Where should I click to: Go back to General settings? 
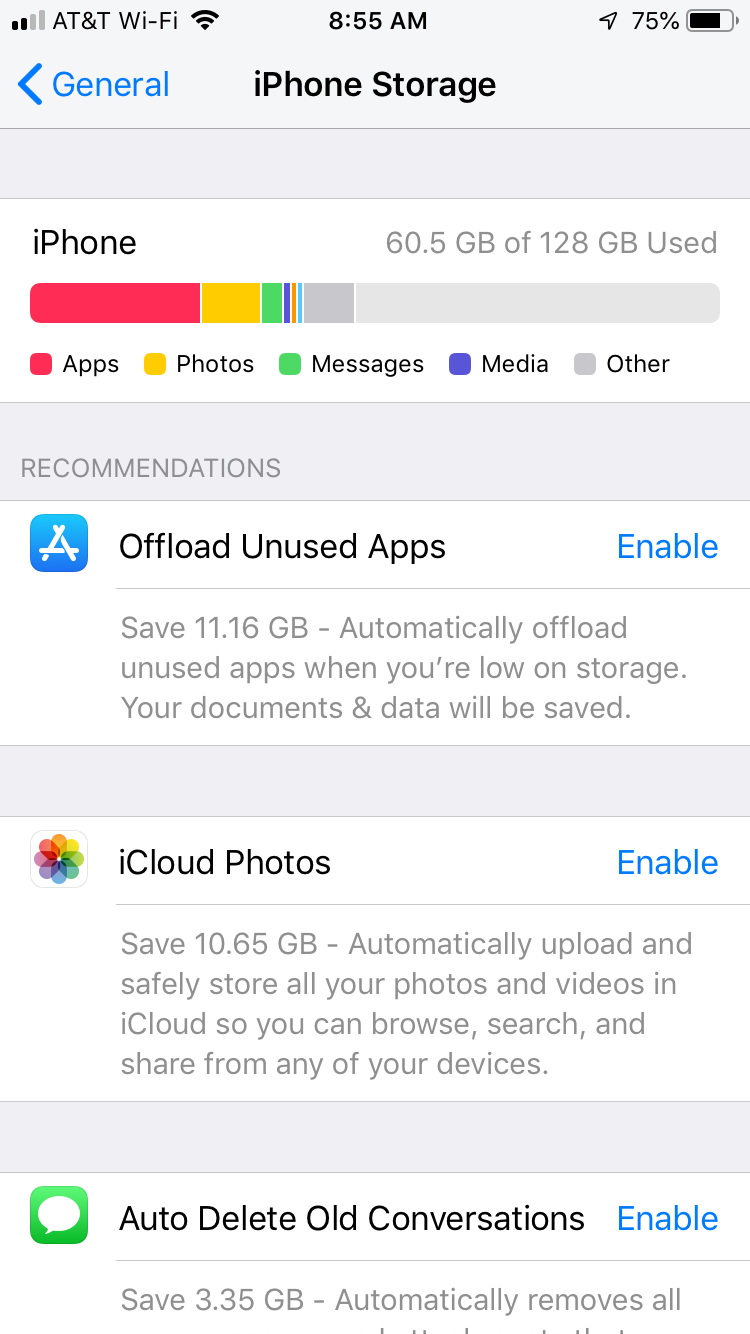(x=94, y=85)
